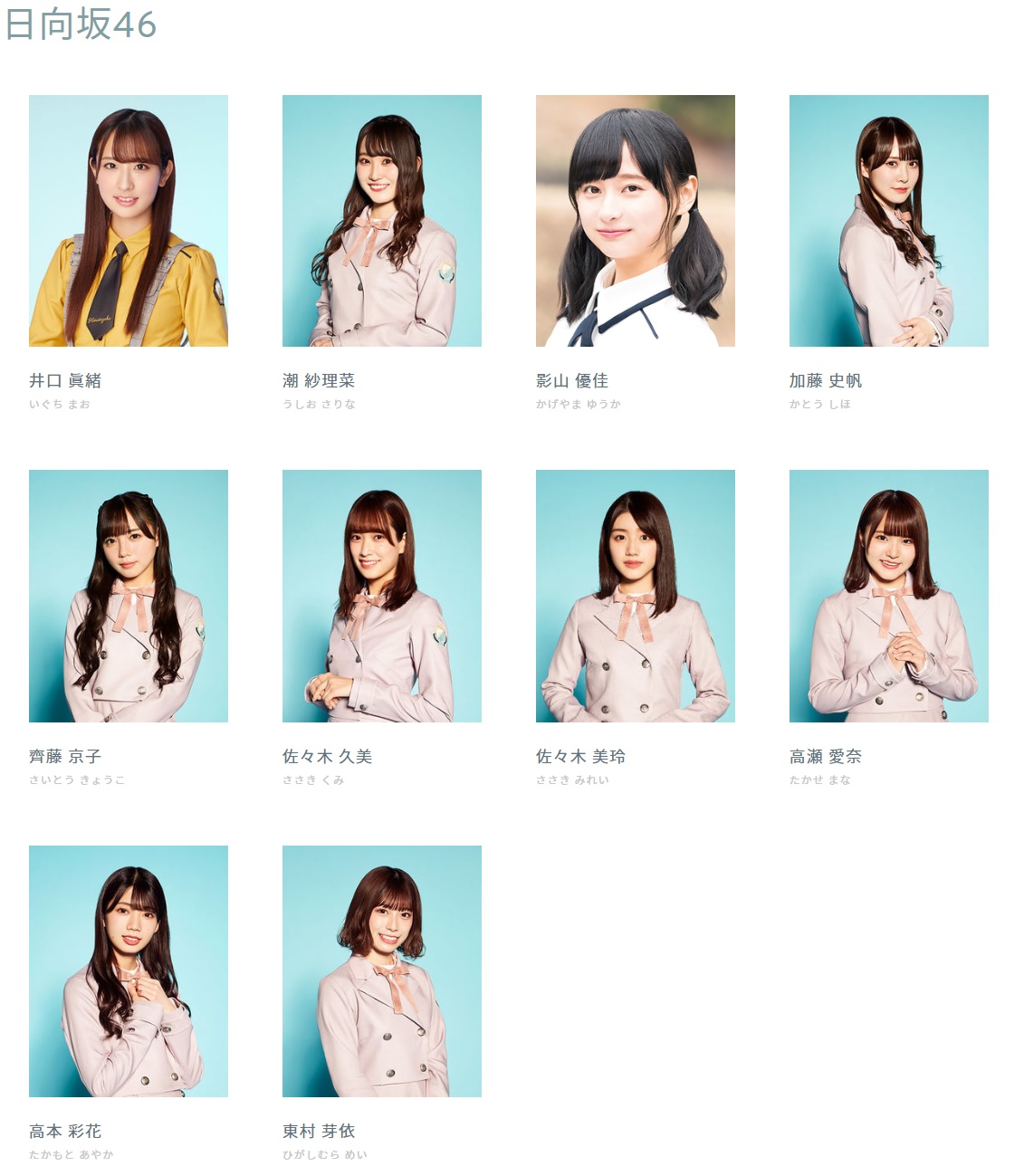Image resolution: width=1024 pixels, height=1176 pixels.
Task: View the 高瀬 愛奈 member card
Action: click(888, 596)
